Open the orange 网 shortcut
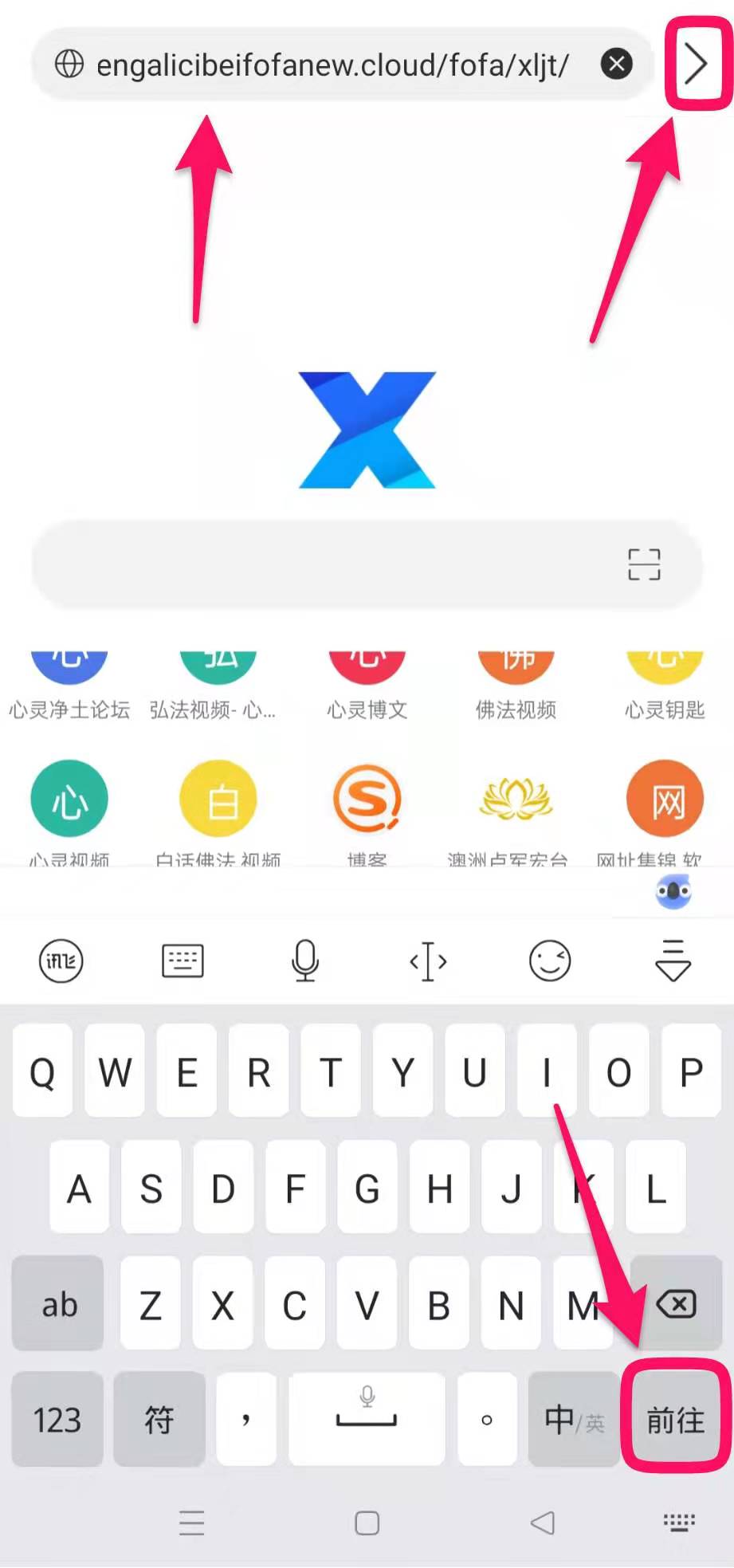The height and width of the screenshot is (1568, 734). pos(664,800)
